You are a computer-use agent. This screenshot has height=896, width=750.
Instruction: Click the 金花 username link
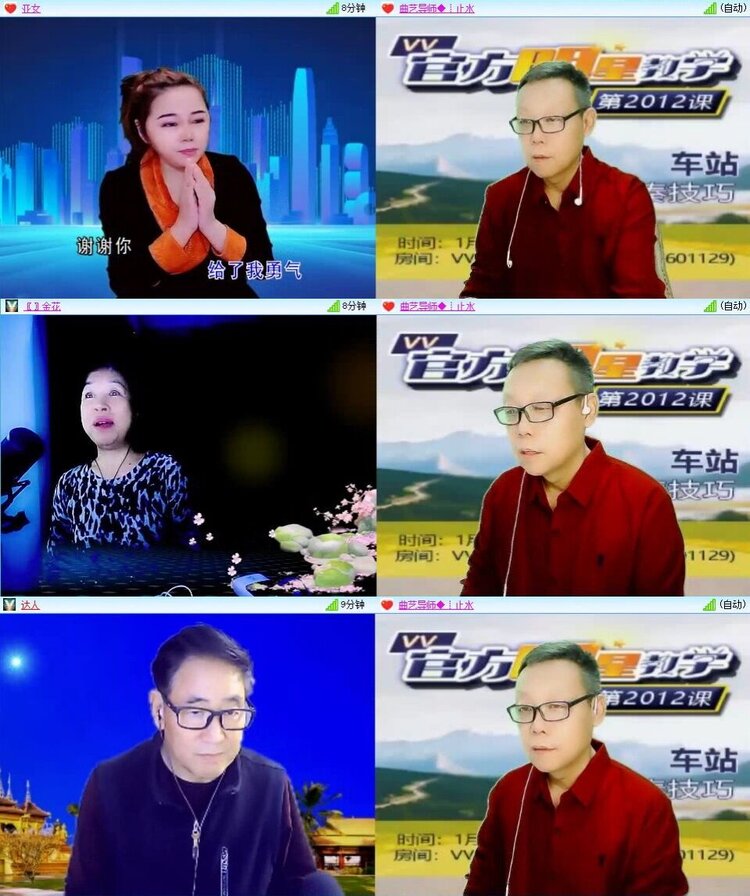(x=42, y=307)
